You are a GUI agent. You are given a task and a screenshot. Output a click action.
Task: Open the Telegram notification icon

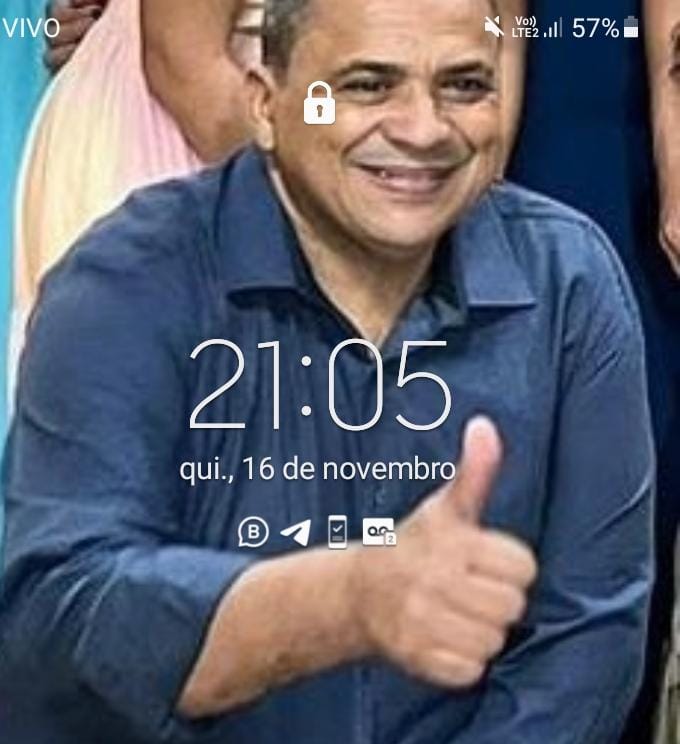(295, 532)
